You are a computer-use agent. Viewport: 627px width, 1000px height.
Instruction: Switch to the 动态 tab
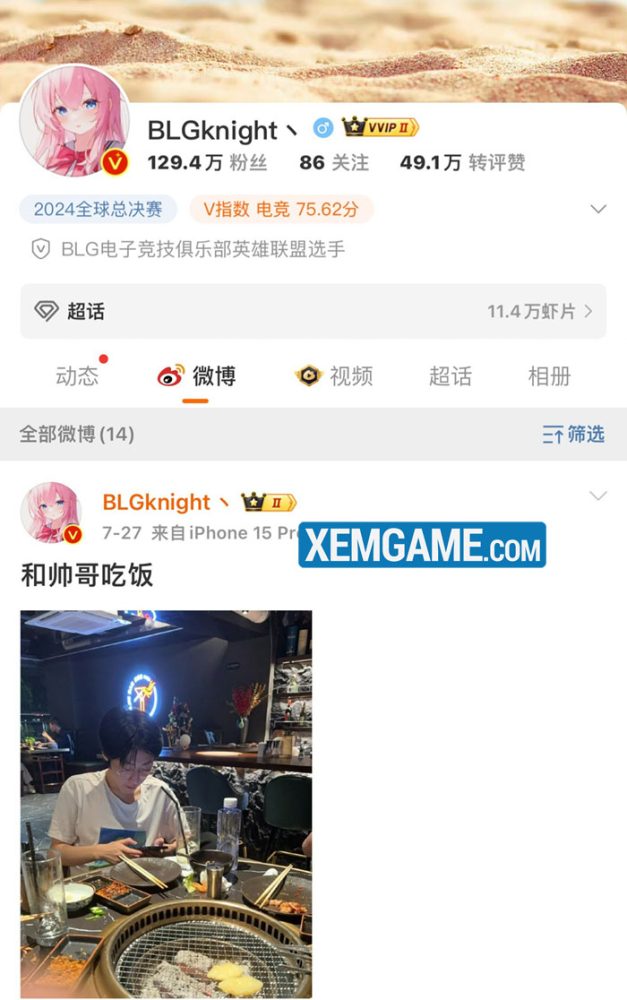[x=77, y=376]
